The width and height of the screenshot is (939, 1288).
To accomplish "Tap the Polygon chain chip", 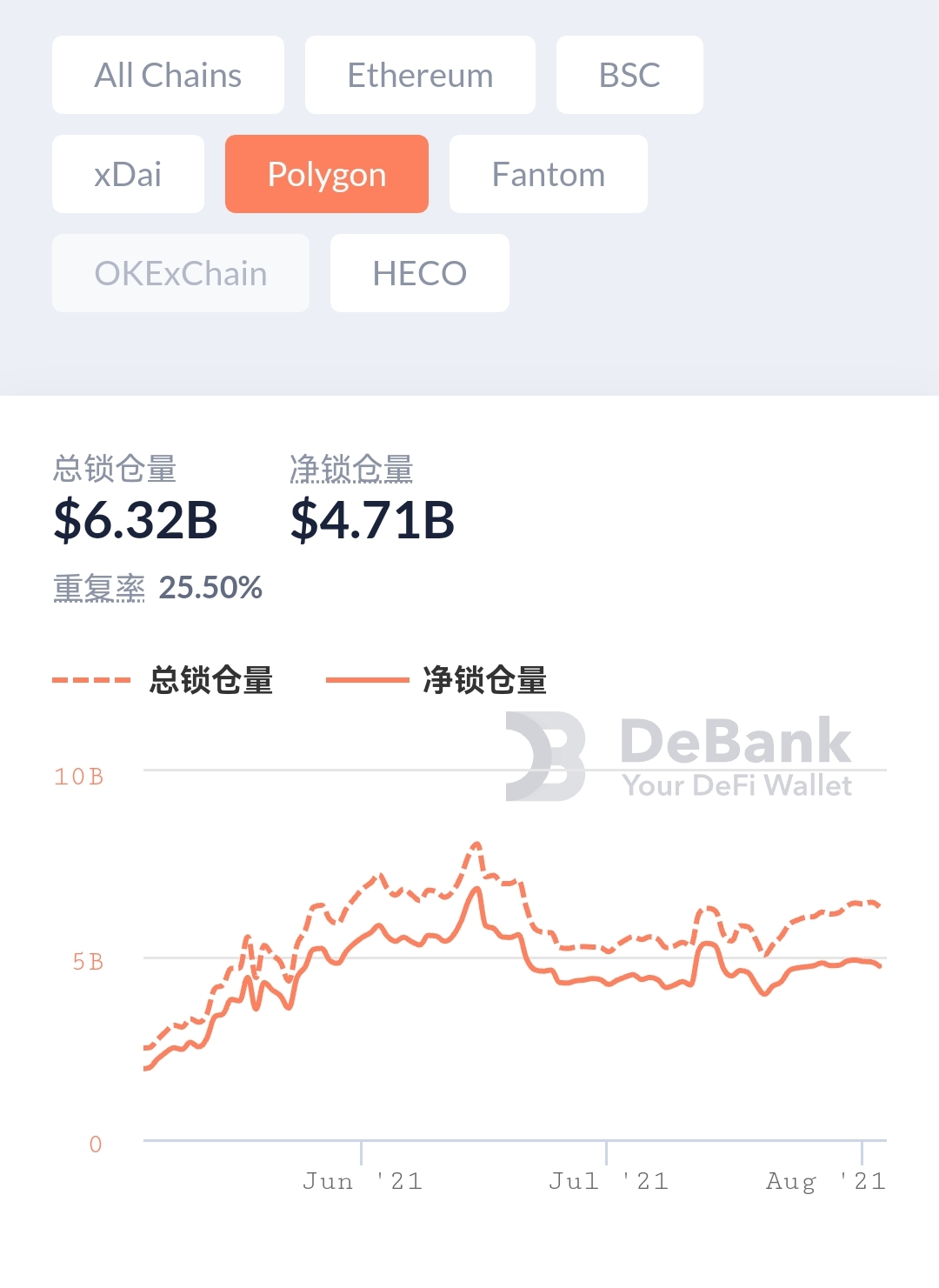I will 326,174.
